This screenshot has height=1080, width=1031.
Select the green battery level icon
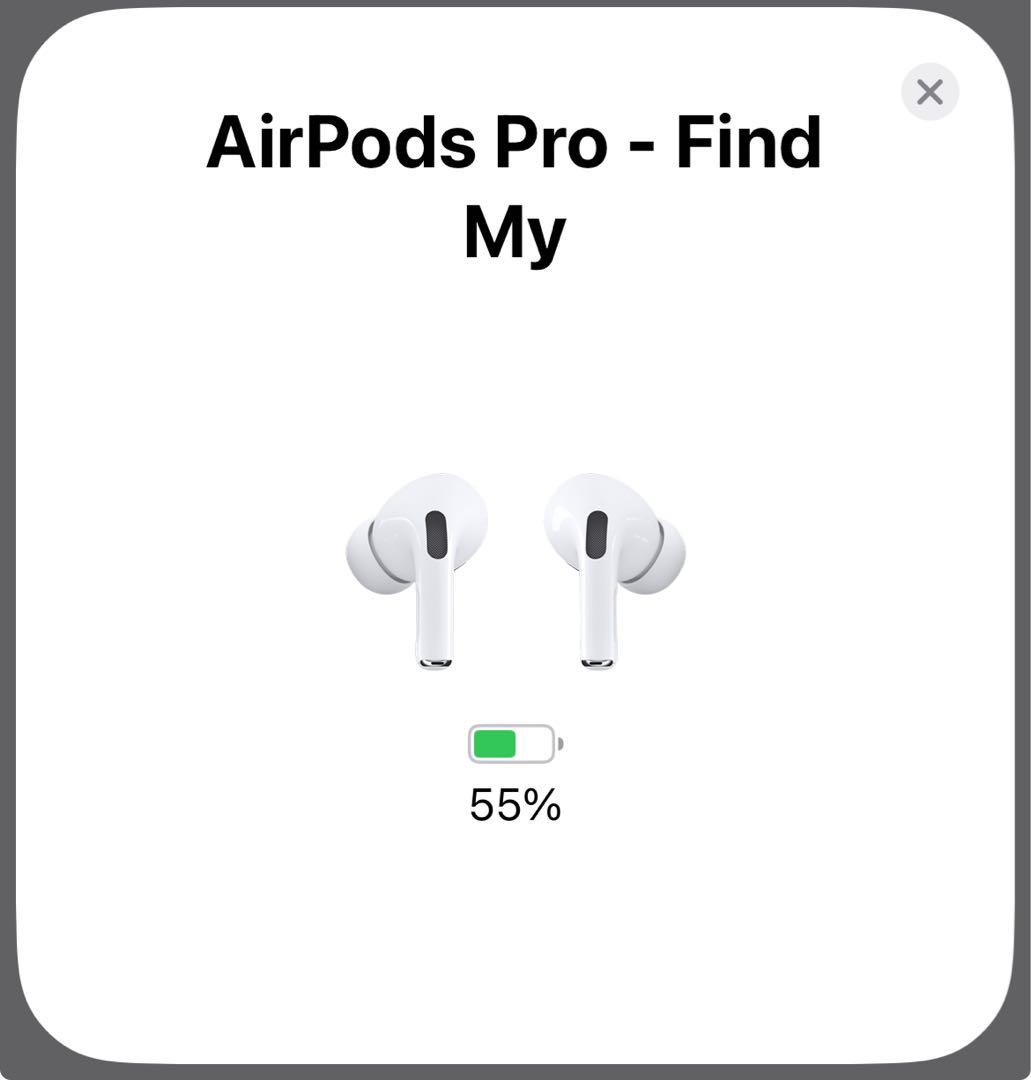click(513, 743)
